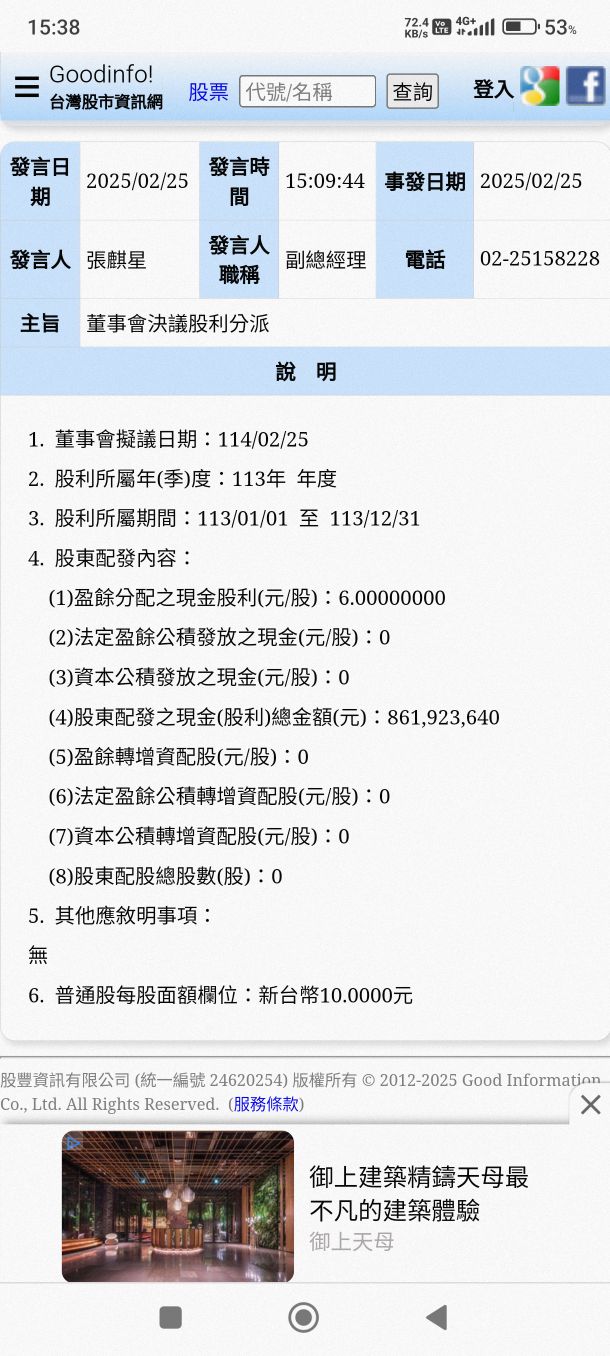Viewport: 610px width, 1356px height.
Task: Open the hamburger menu
Action: (26, 88)
